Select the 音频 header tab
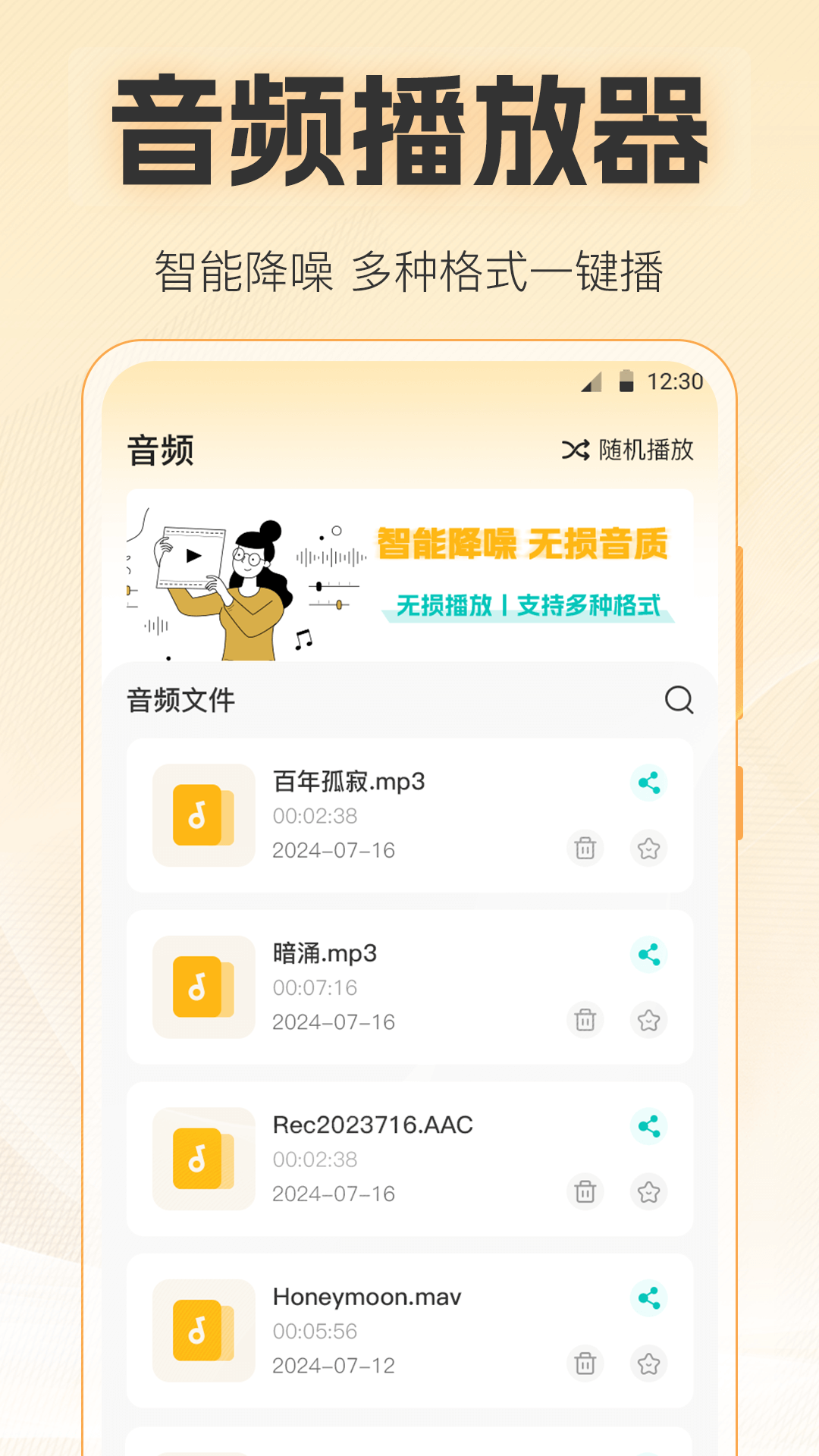 [160, 449]
